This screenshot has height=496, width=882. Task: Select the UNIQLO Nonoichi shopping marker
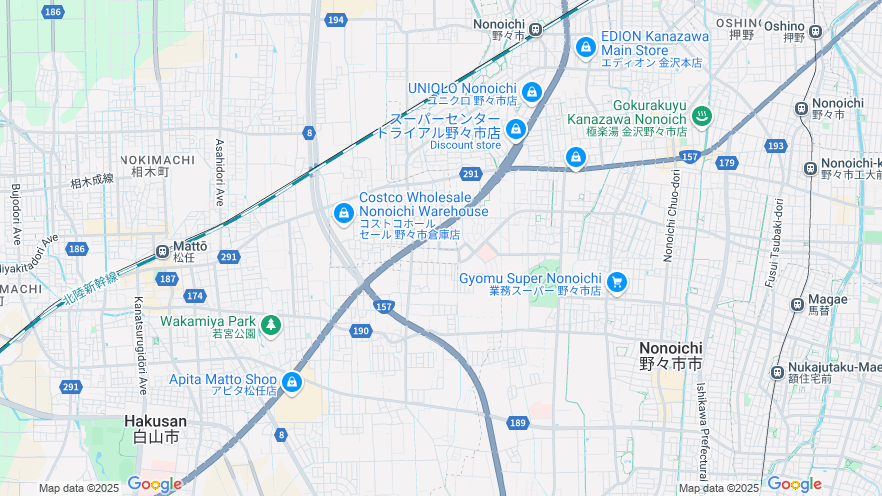pos(532,91)
